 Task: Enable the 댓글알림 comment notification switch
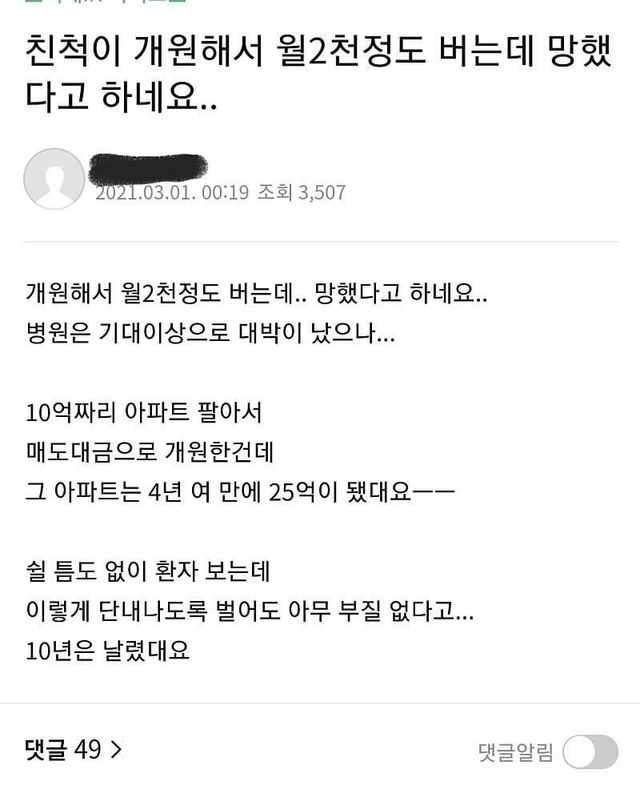pos(589,752)
